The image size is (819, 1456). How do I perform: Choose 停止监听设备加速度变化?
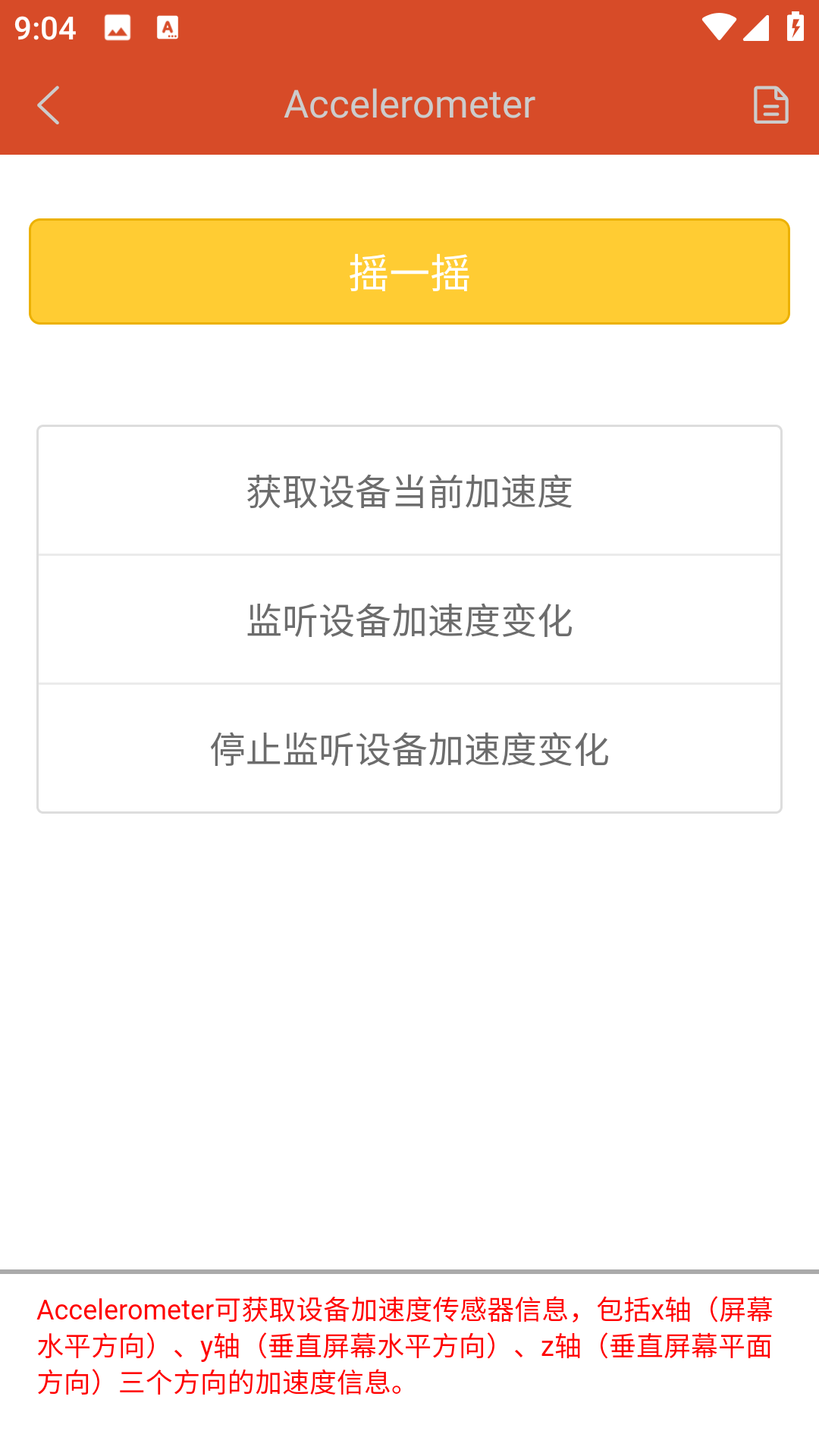[x=409, y=749]
